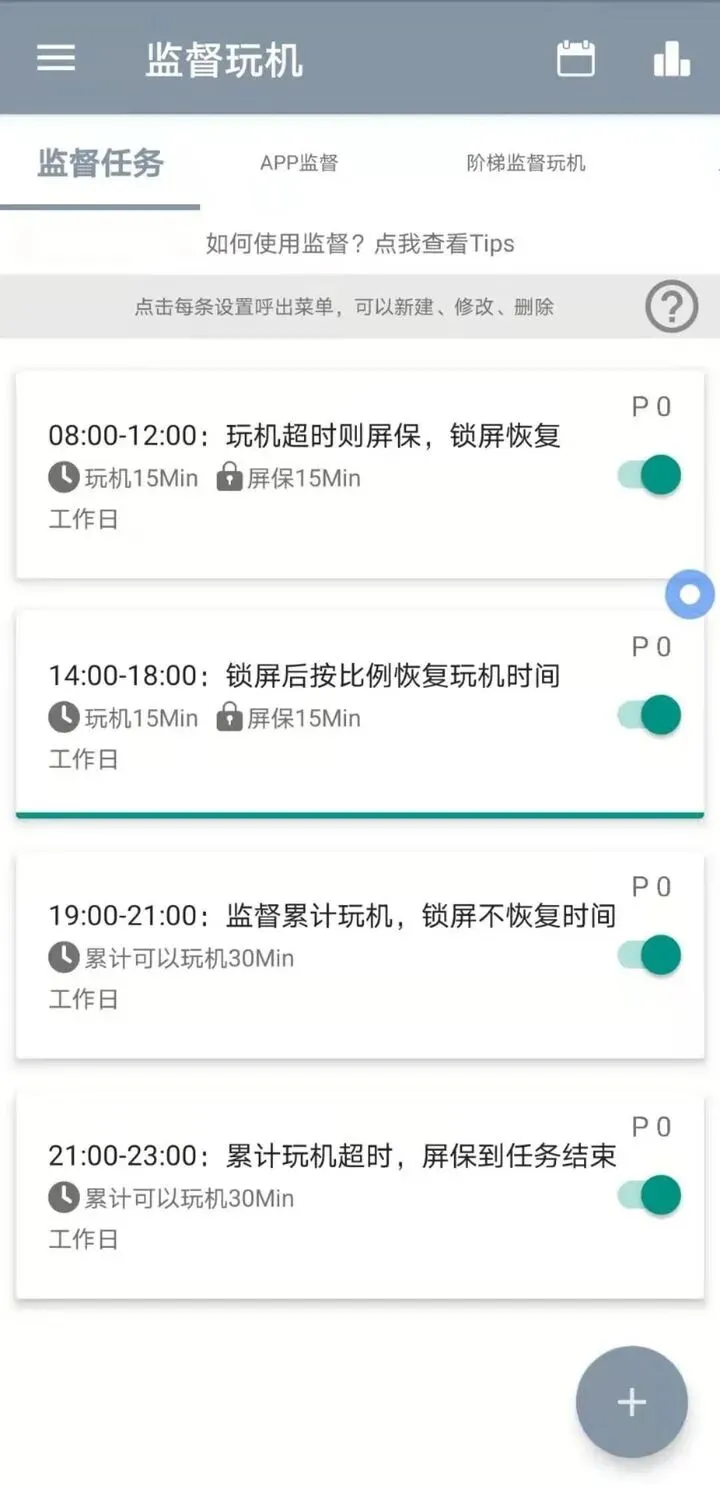The width and height of the screenshot is (720, 1489).
Task: Toggle the 19:00-21:00 task switch
Action: 650,955
